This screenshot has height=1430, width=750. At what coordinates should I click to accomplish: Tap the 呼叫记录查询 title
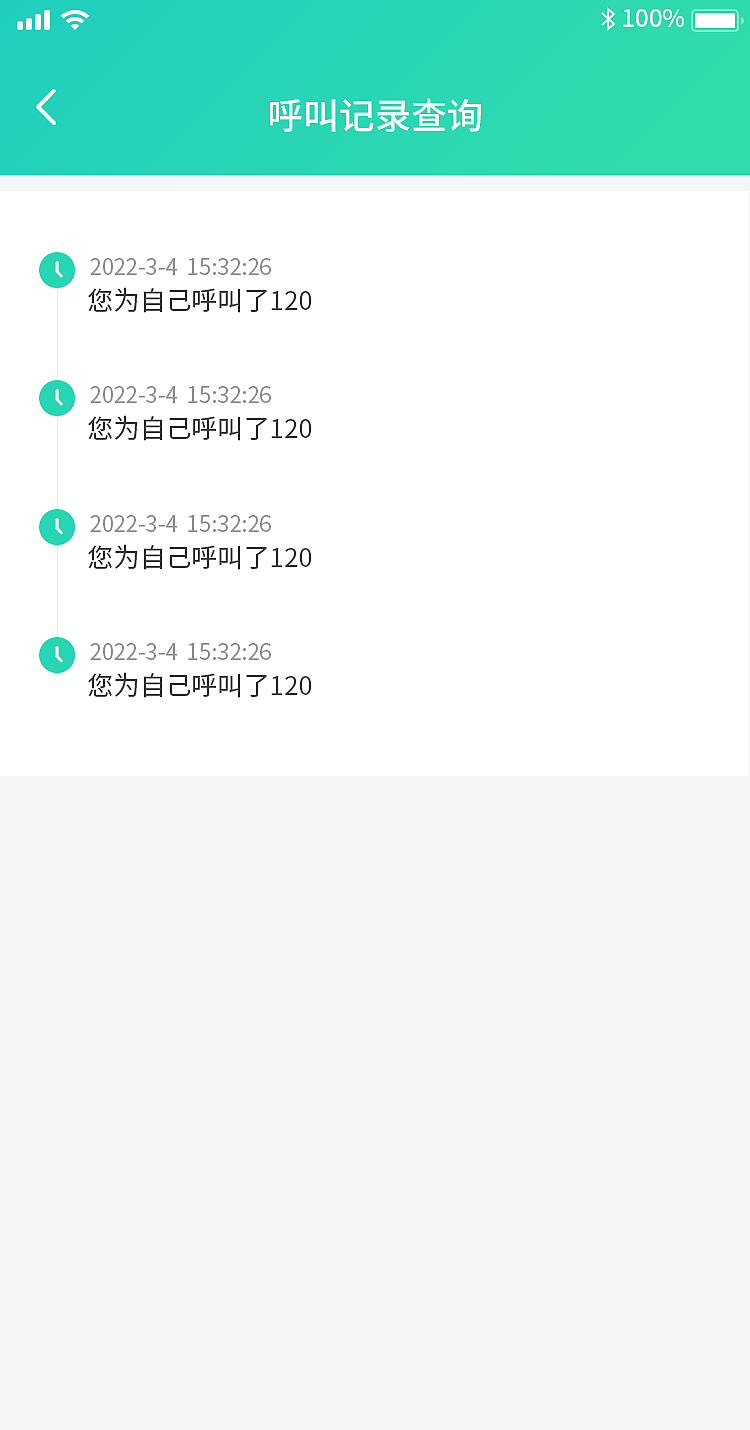pyautogui.click(x=373, y=115)
